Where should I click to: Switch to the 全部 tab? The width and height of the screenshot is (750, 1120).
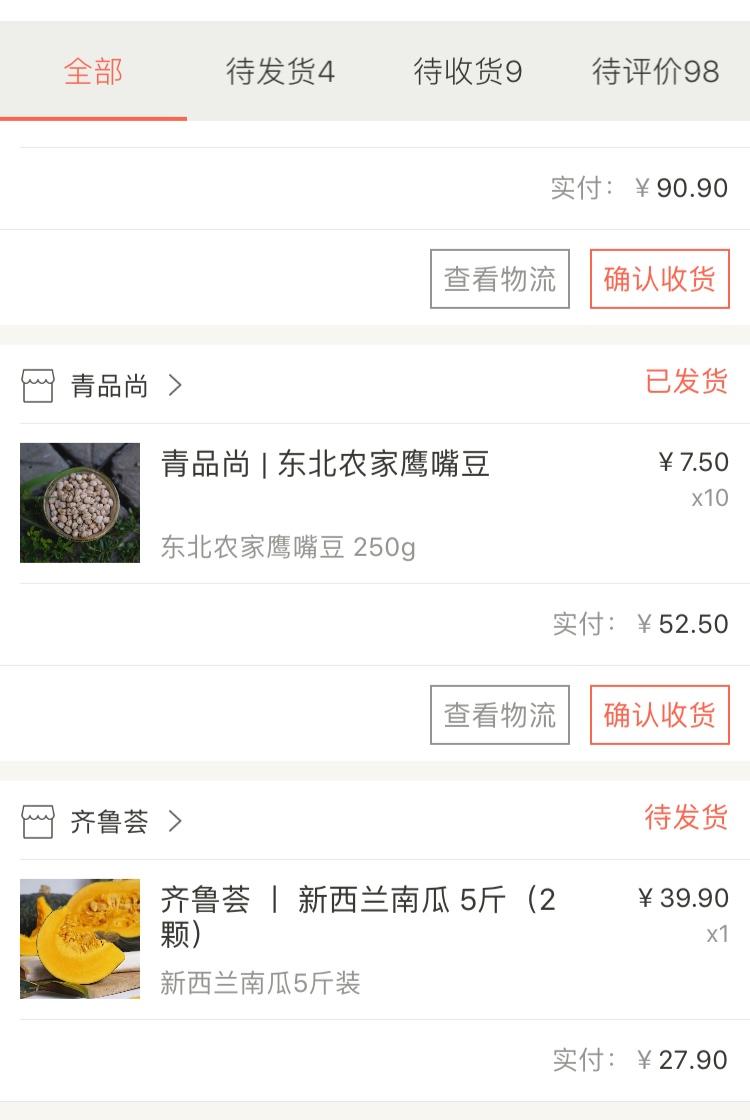tap(93, 72)
